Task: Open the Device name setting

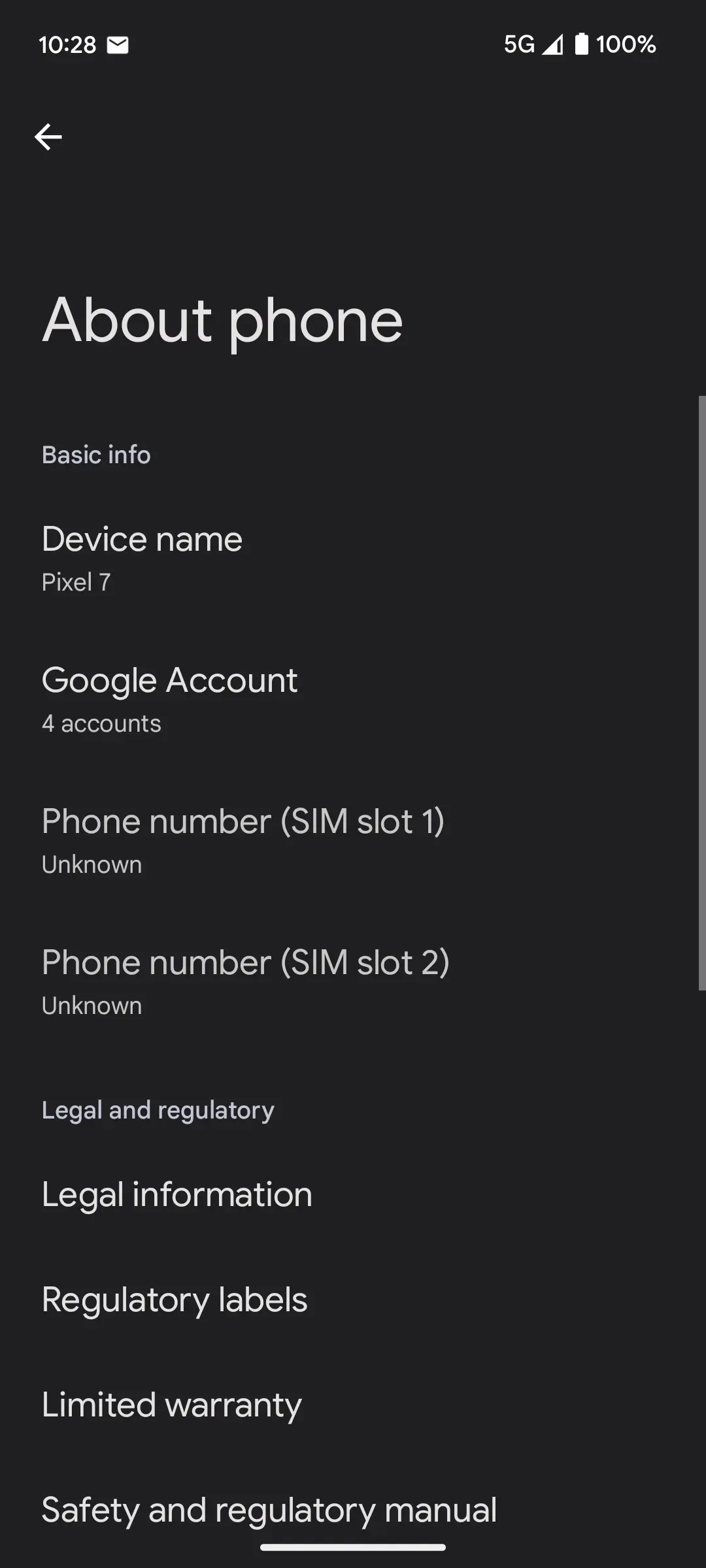Action: pyautogui.click(x=353, y=559)
